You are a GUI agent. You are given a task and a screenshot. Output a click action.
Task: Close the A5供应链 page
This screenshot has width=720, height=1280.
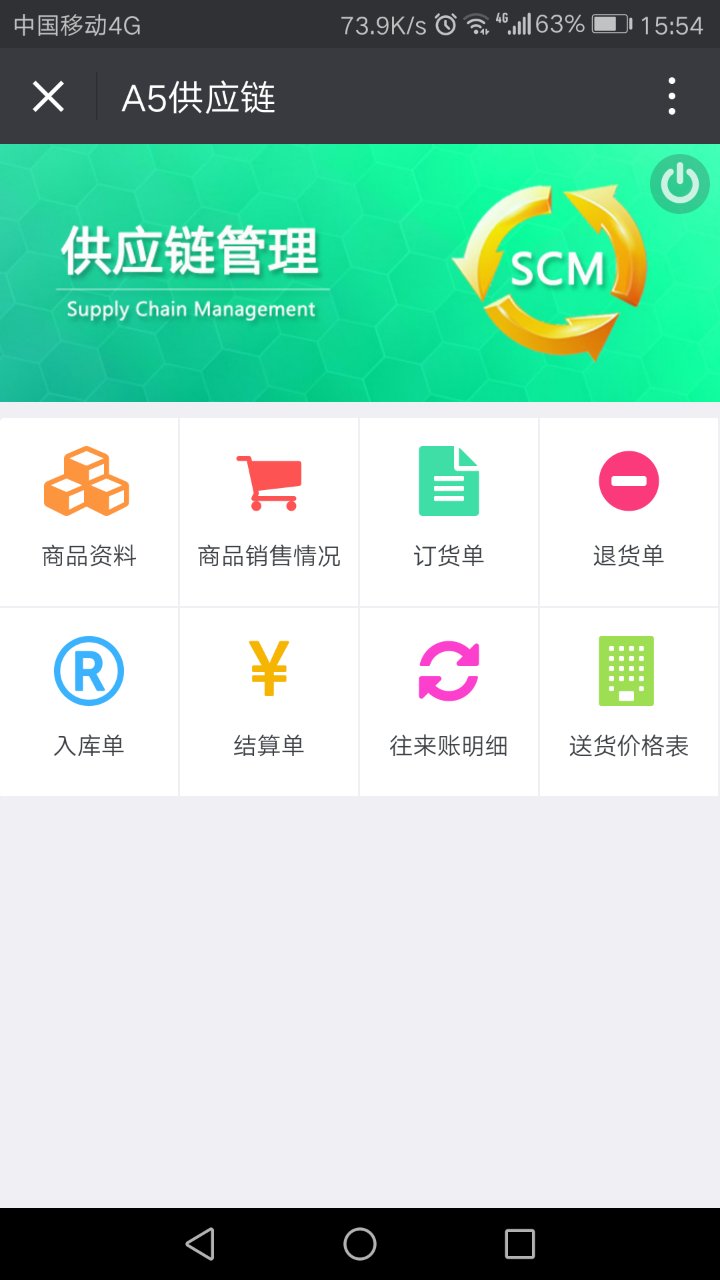click(x=48, y=97)
